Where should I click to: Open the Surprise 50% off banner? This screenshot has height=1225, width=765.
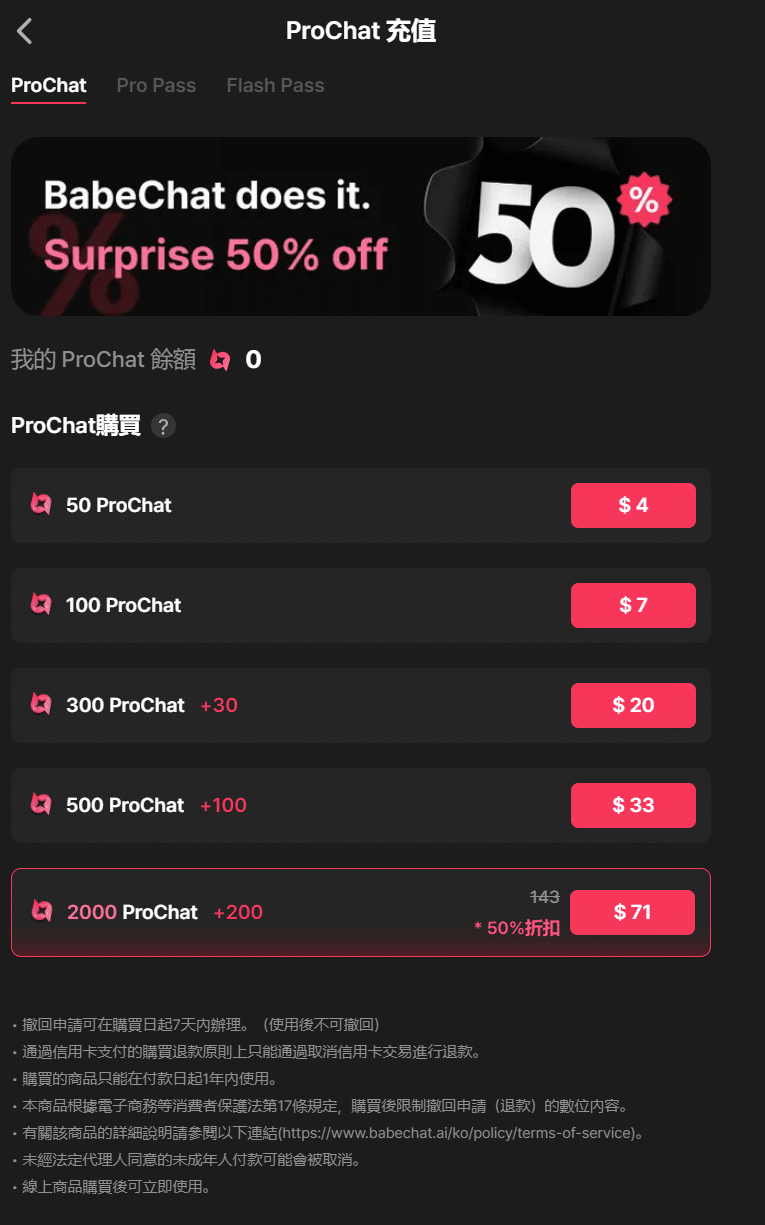point(360,227)
